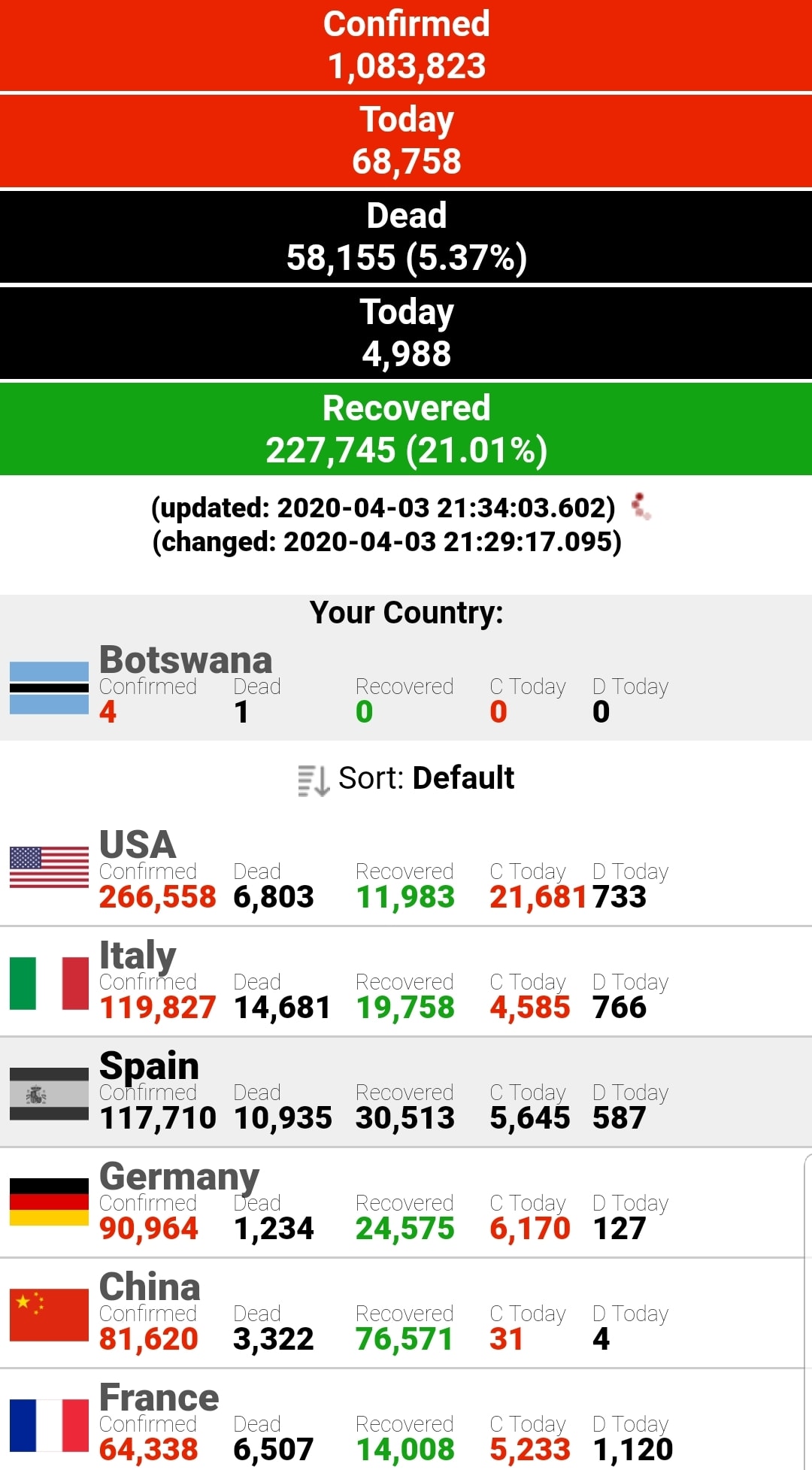Open Germany's case details
Image resolution: width=812 pixels, height=1470 pixels.
pyautogui.click(x=406, y=1202)
